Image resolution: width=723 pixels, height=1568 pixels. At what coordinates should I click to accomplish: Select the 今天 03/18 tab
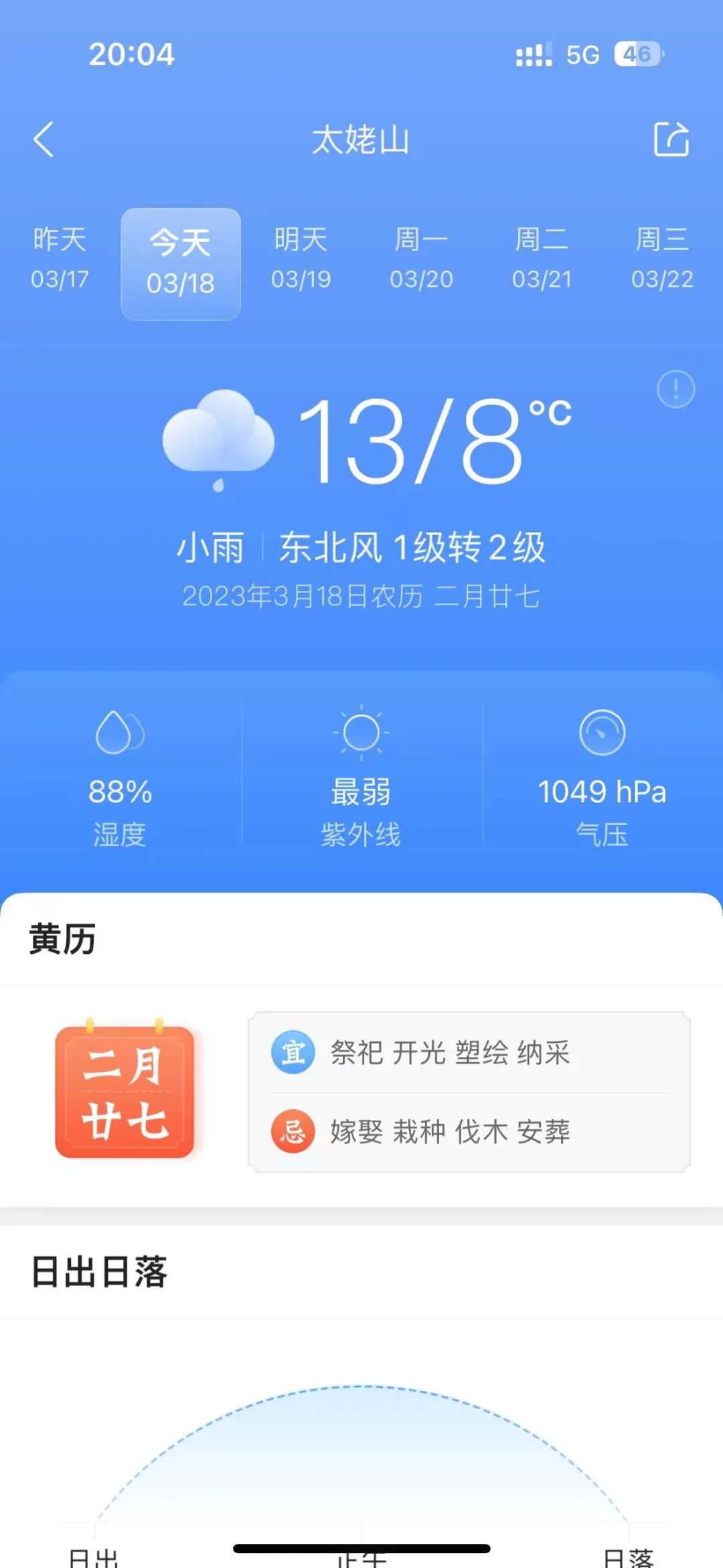181,264
